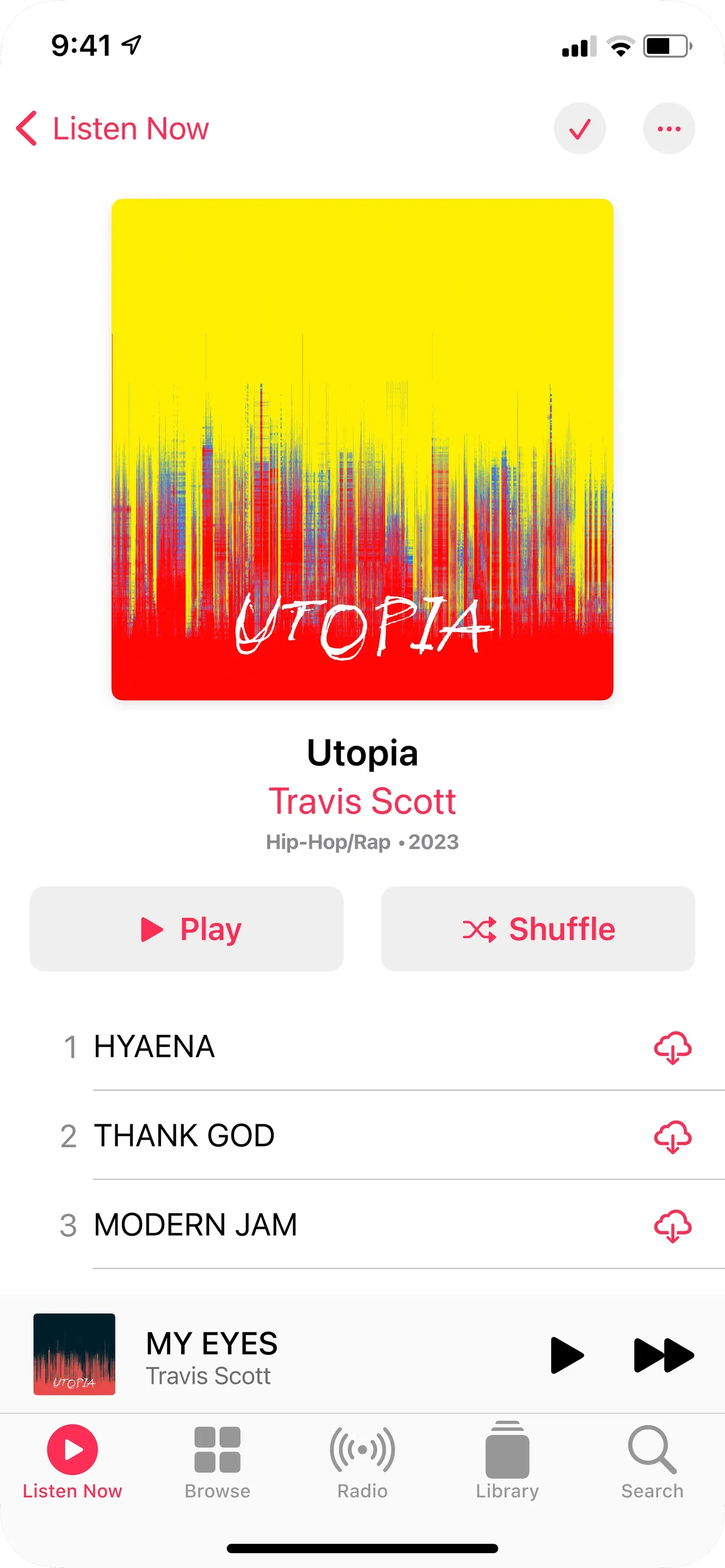Viewport: 725px width, 1568px height.
Task: Tap the checkmark added-to-library icon
Action: (x=580, y=128)
